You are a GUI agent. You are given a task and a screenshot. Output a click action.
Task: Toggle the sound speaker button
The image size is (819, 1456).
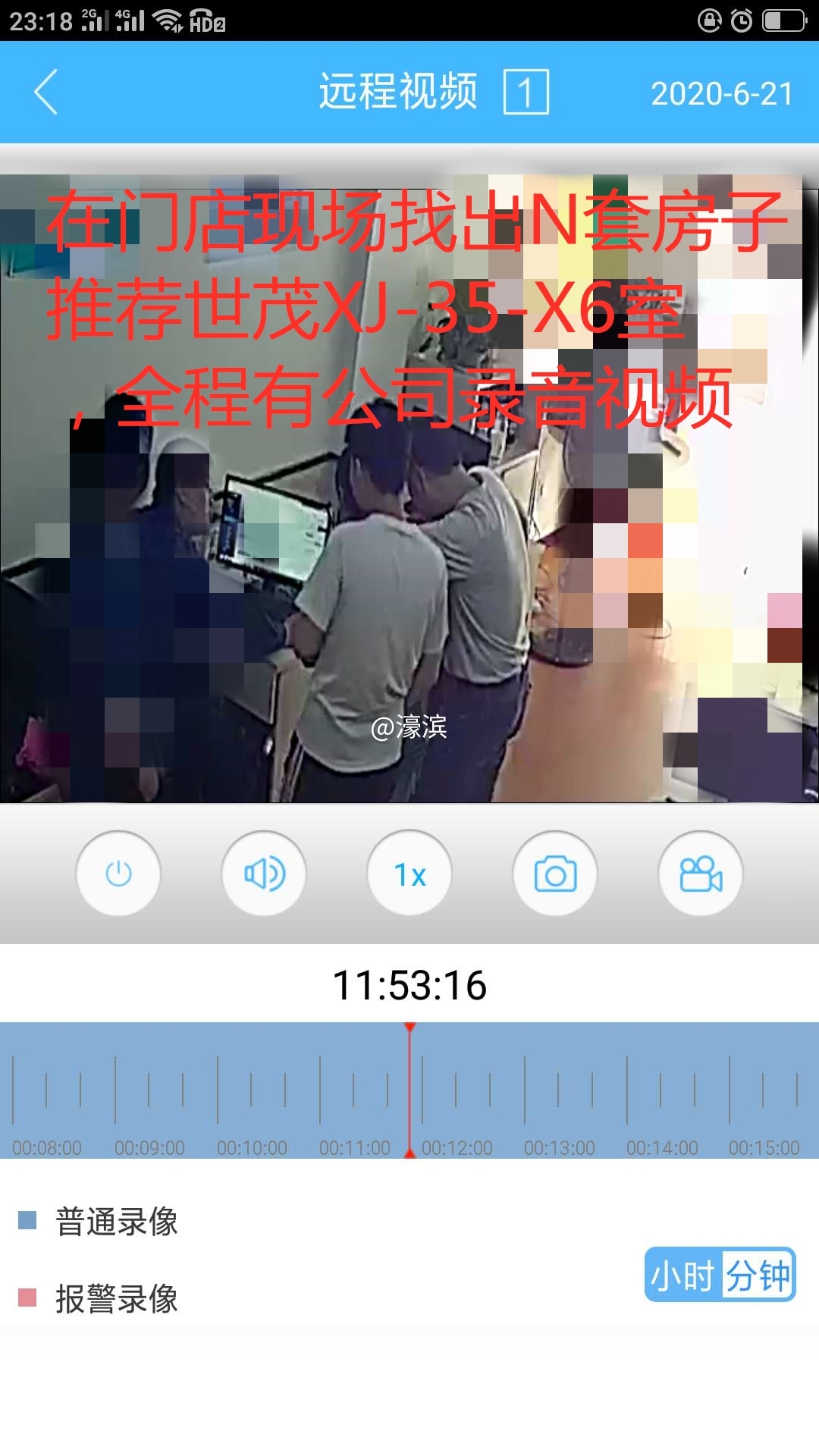tap(264, 874)
